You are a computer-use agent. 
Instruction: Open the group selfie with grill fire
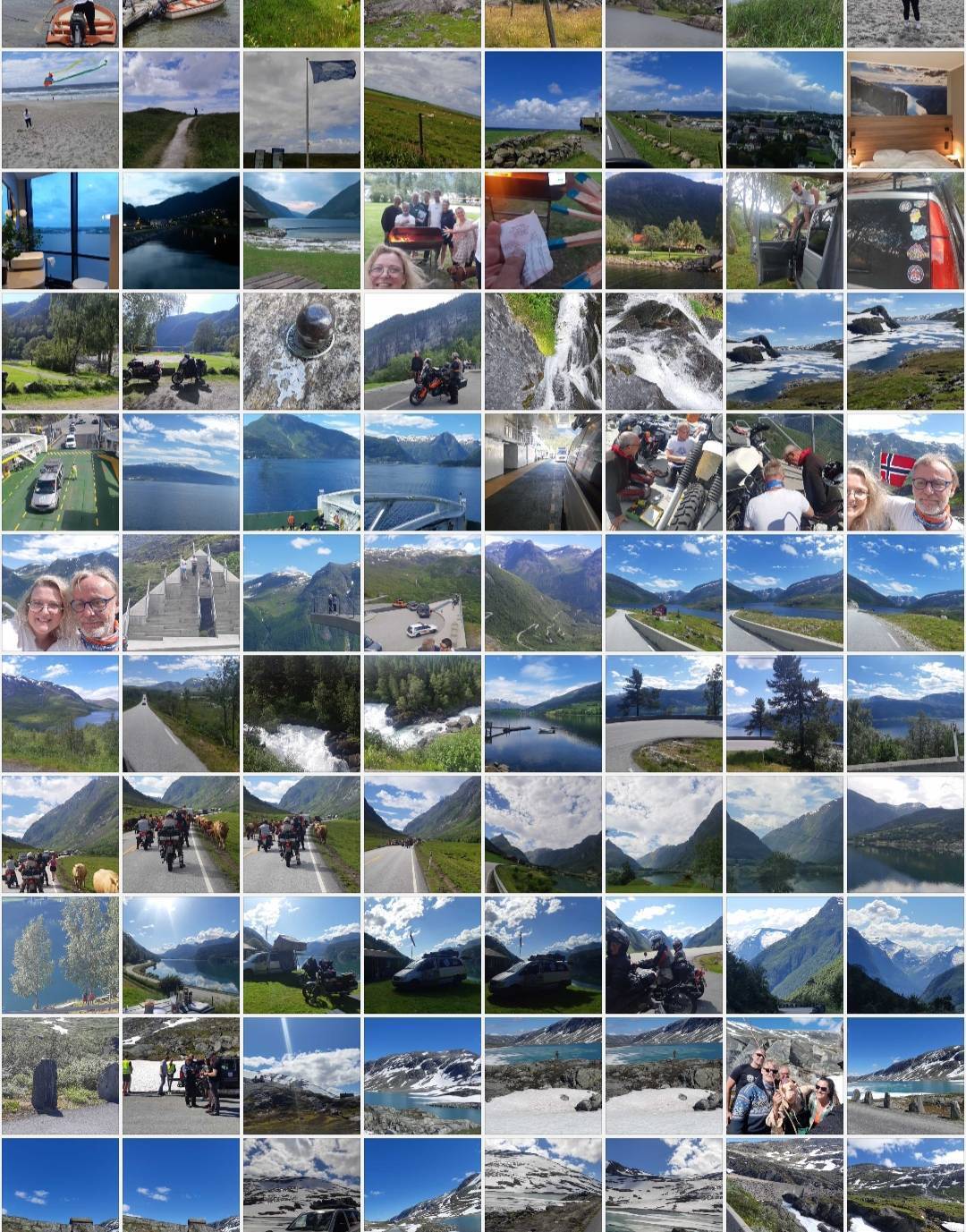(x=422, y=230)
